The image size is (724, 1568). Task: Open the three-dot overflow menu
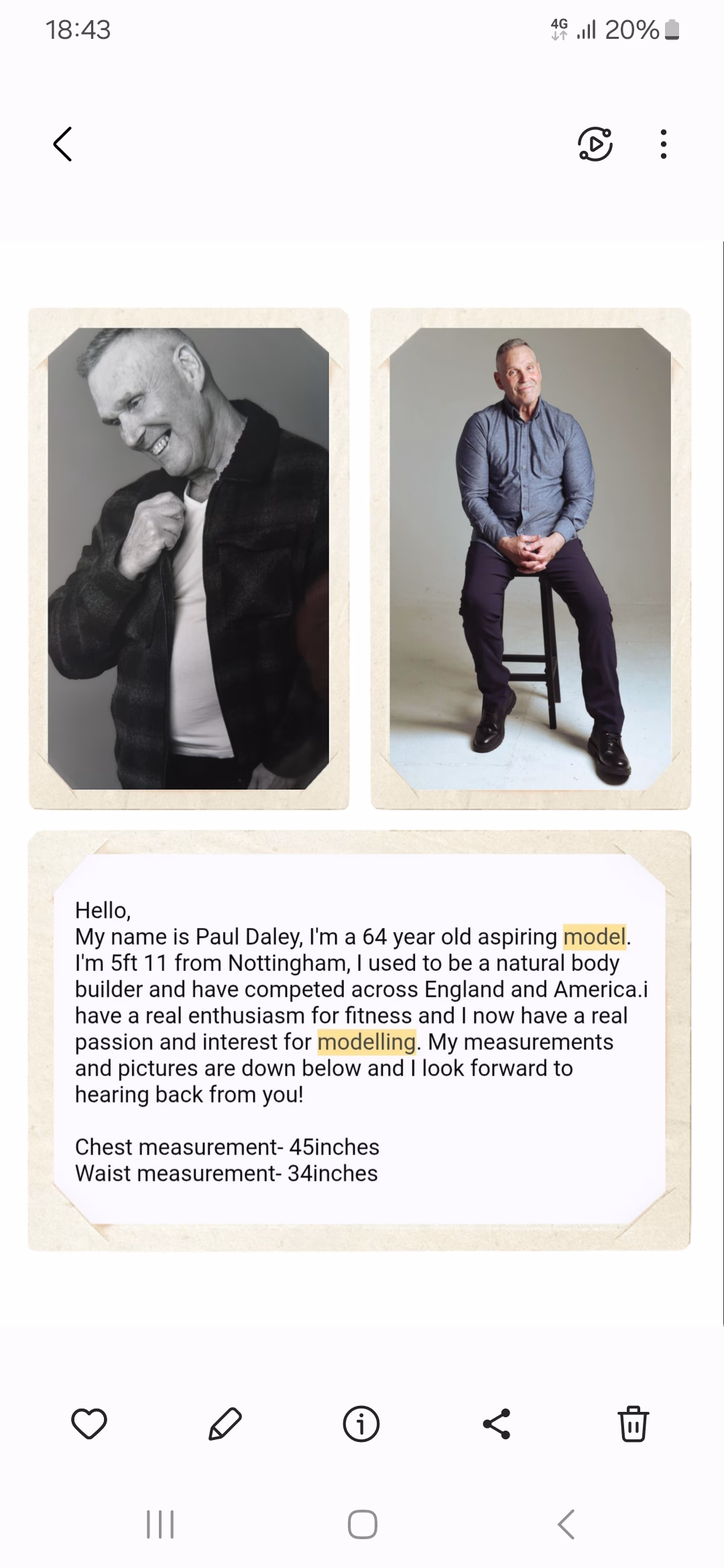tap(663, 144)
